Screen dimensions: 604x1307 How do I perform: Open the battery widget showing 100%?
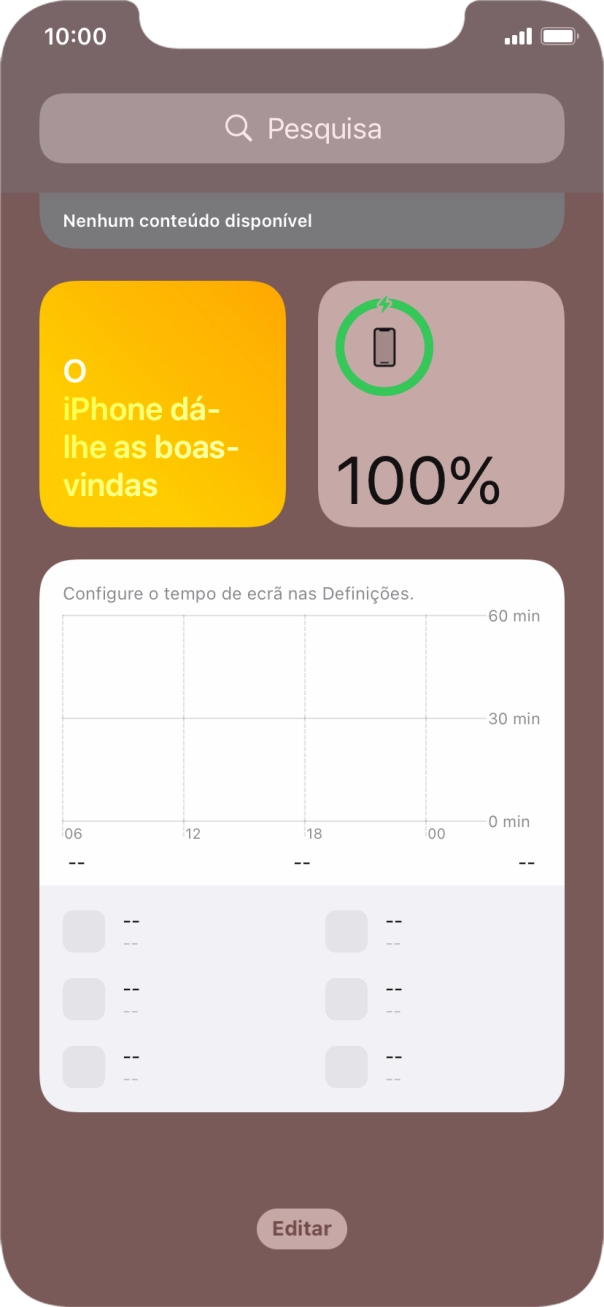point(440,404)
